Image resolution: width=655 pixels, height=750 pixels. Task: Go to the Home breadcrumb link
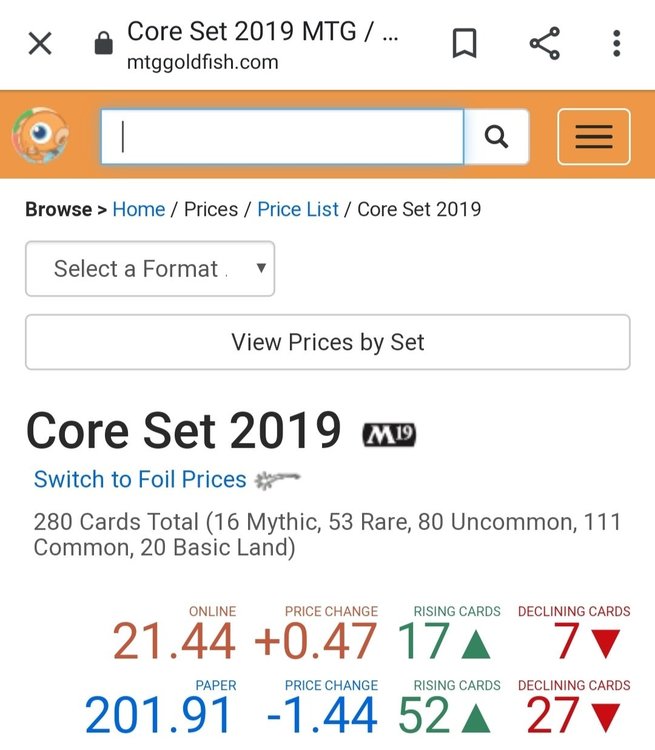(138, 209)
